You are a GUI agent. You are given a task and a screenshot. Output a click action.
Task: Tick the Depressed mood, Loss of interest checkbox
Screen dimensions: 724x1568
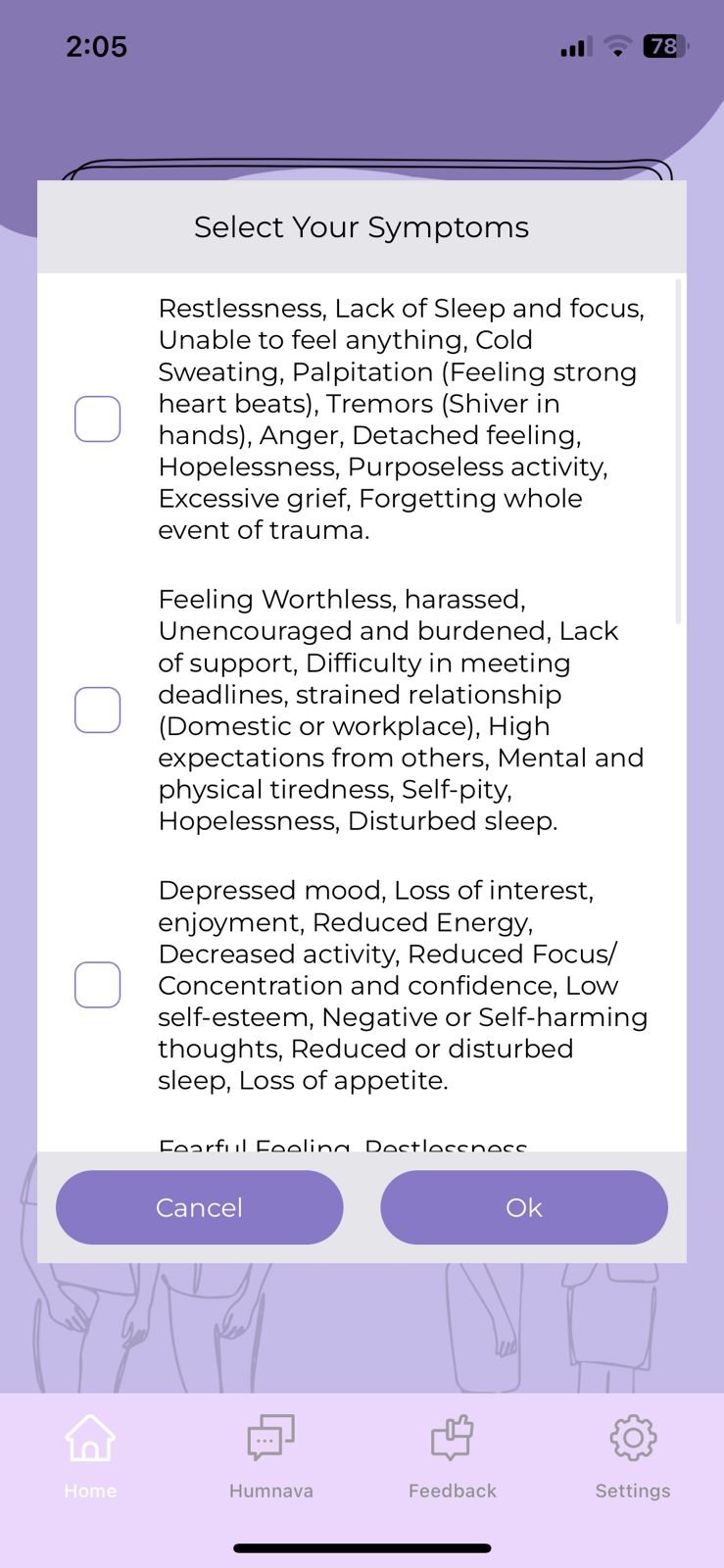point(98,985)
